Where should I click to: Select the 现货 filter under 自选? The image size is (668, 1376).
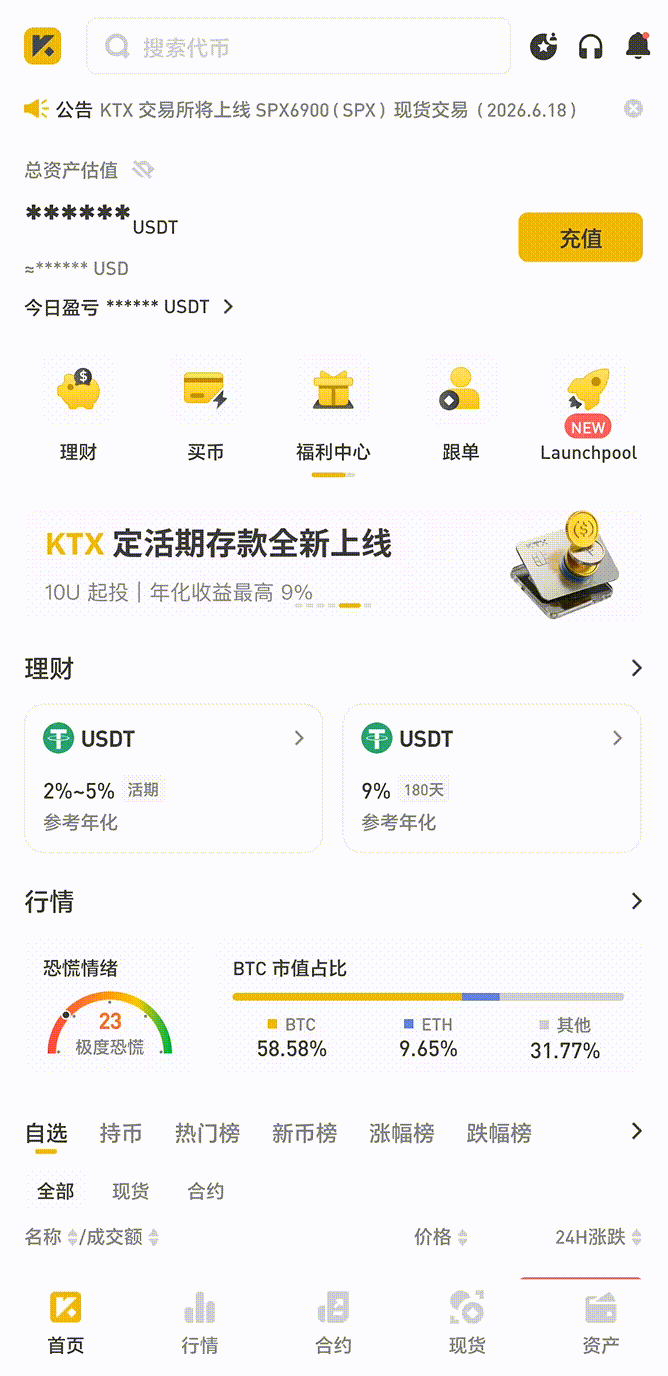[130, 1191]
